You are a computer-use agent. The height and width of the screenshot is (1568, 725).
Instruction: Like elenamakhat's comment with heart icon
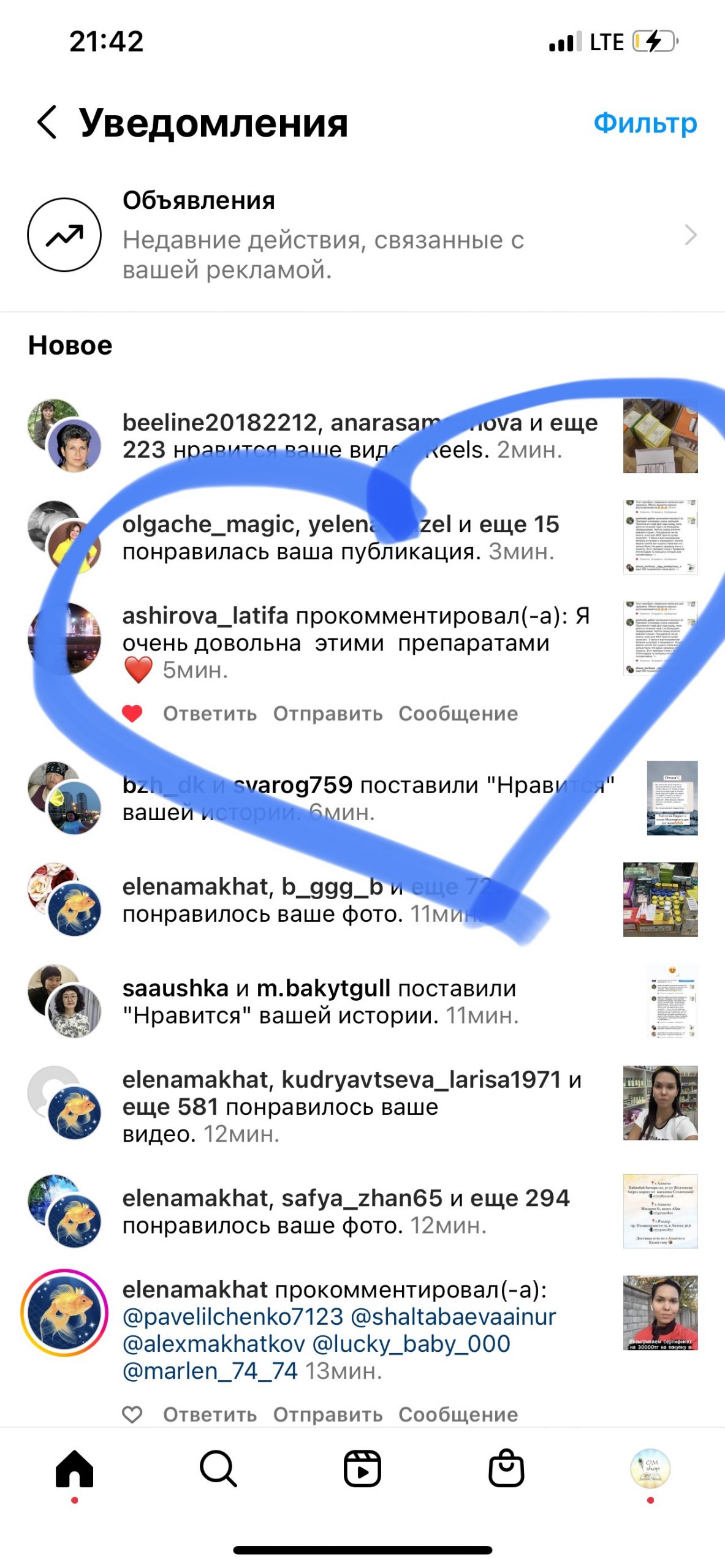pos(132,1414)
